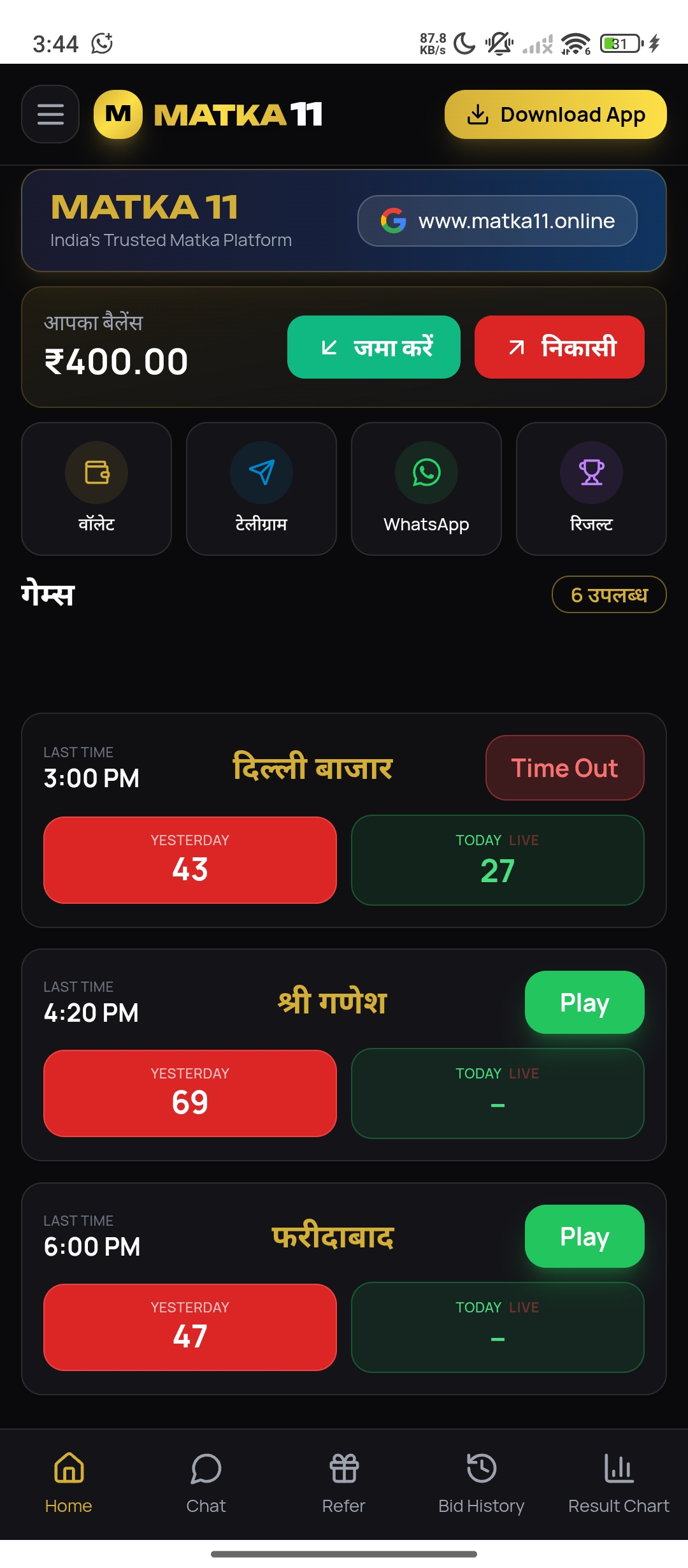
Task: Check today's live result 27 for दिल्ली बाजार
Action: pos(498,860)
